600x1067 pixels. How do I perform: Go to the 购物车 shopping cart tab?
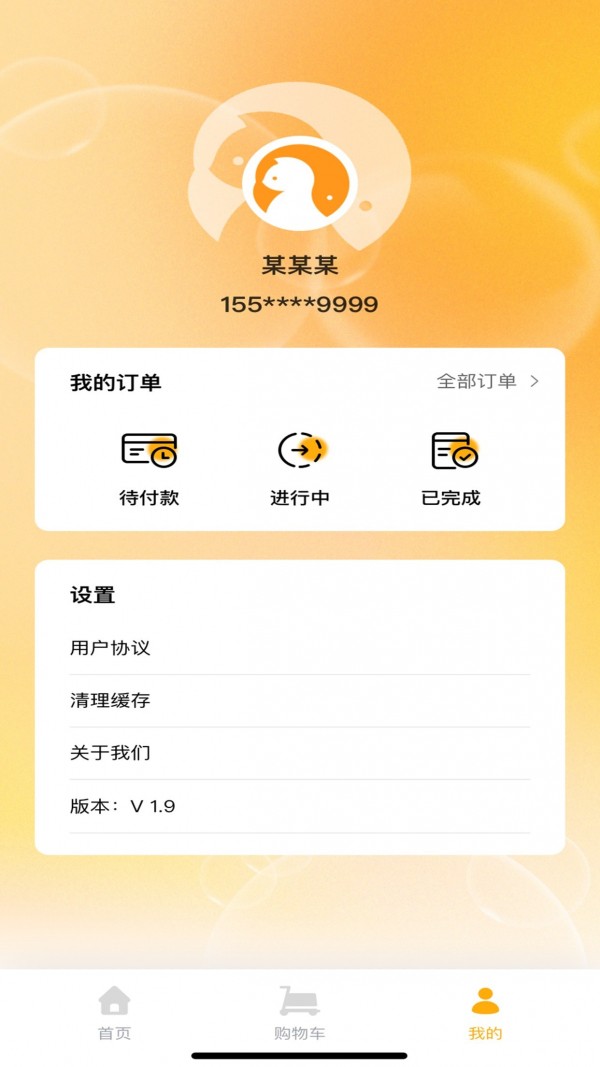(x=299, y=1013)
